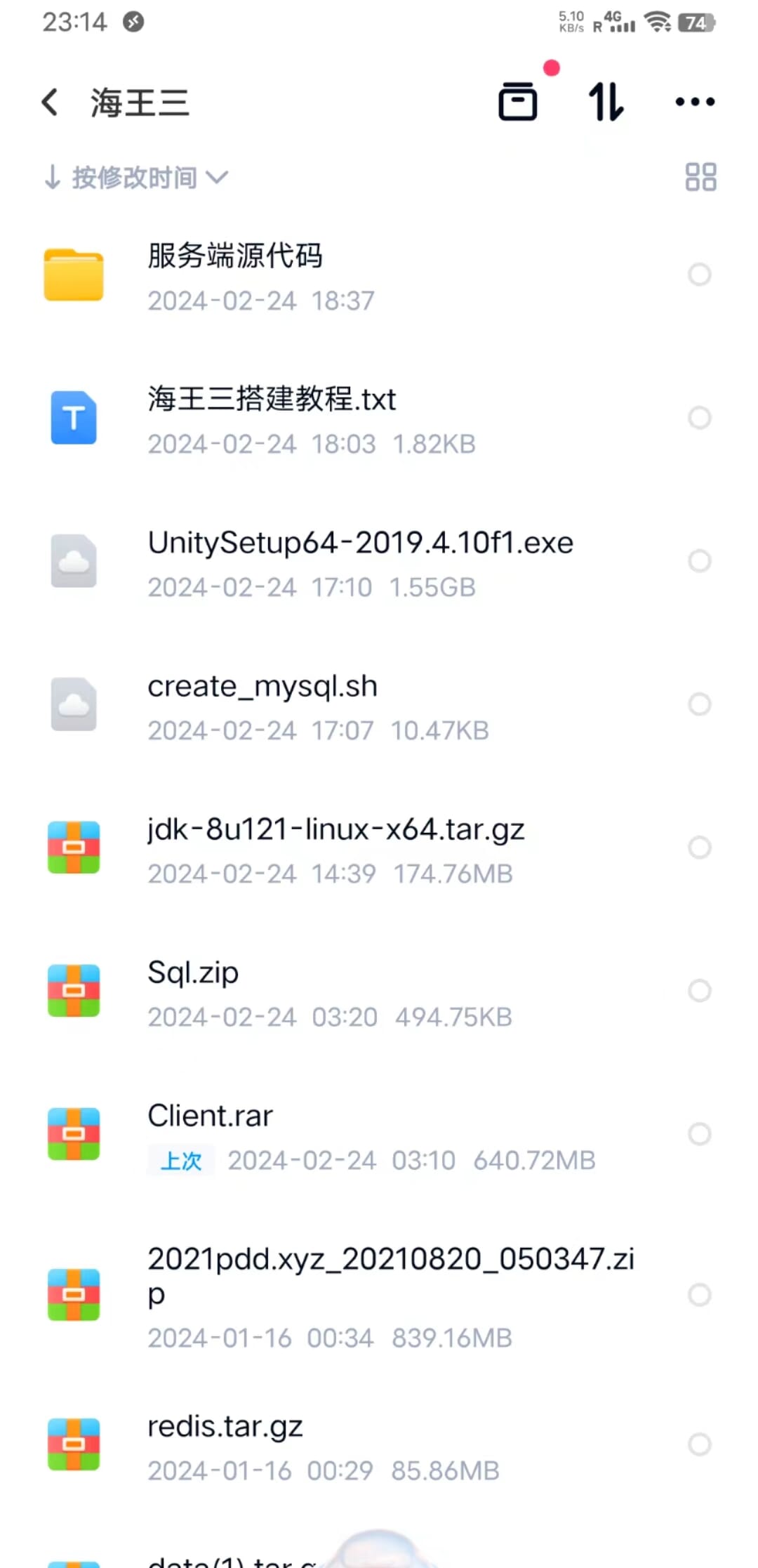
Task: Select the redis.tar.gz checkbox
Action: 699,1444
